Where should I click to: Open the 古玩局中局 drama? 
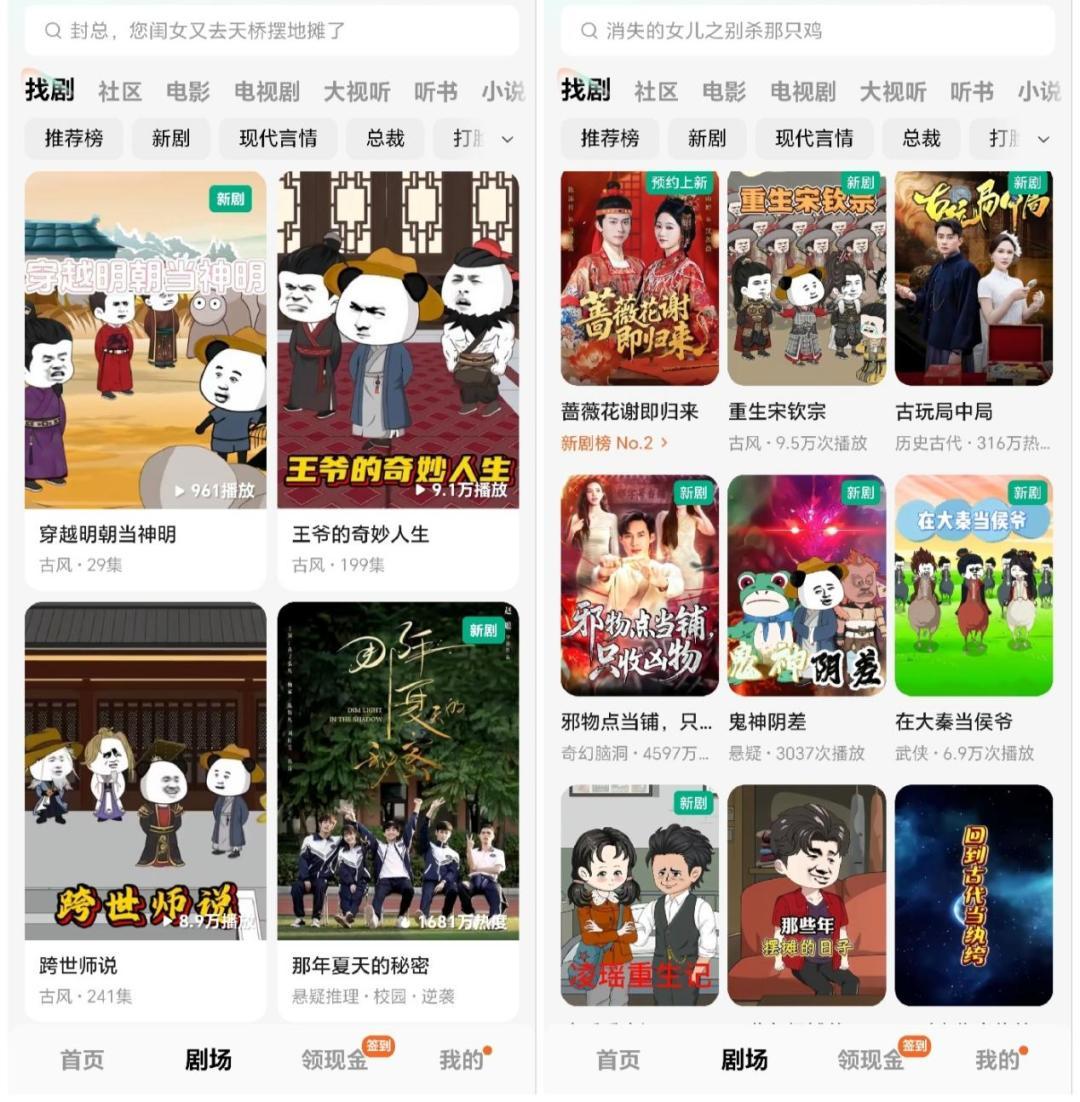[973, 278]
